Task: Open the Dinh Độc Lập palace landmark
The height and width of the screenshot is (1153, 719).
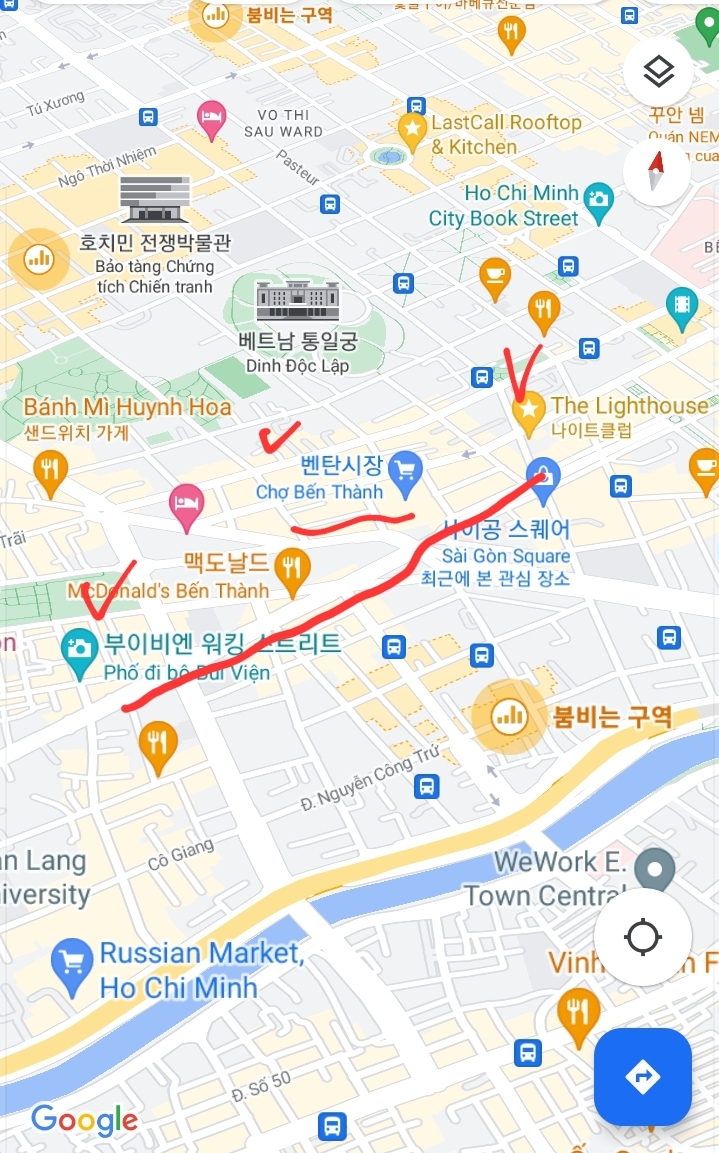Action: 297,301
